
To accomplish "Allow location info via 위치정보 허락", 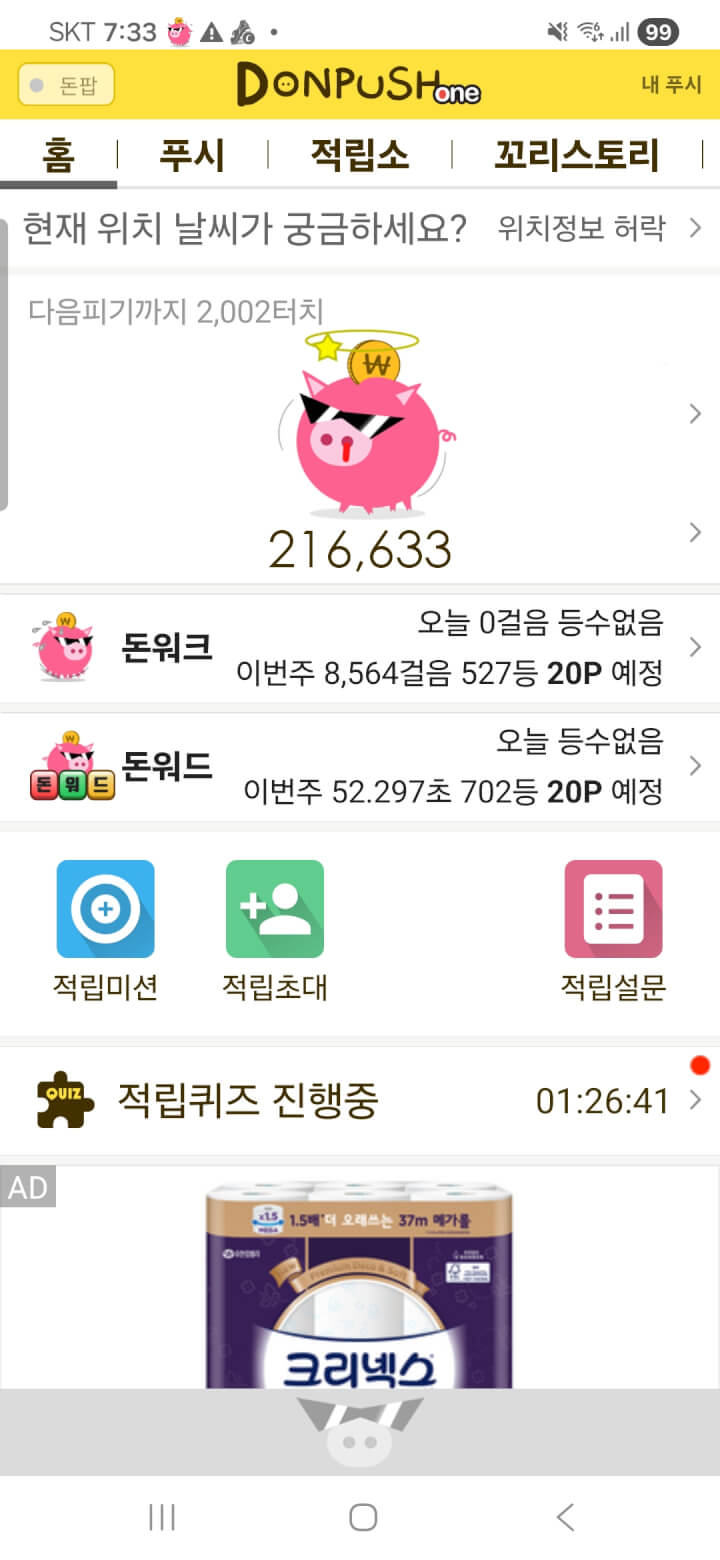I will 598,229.
